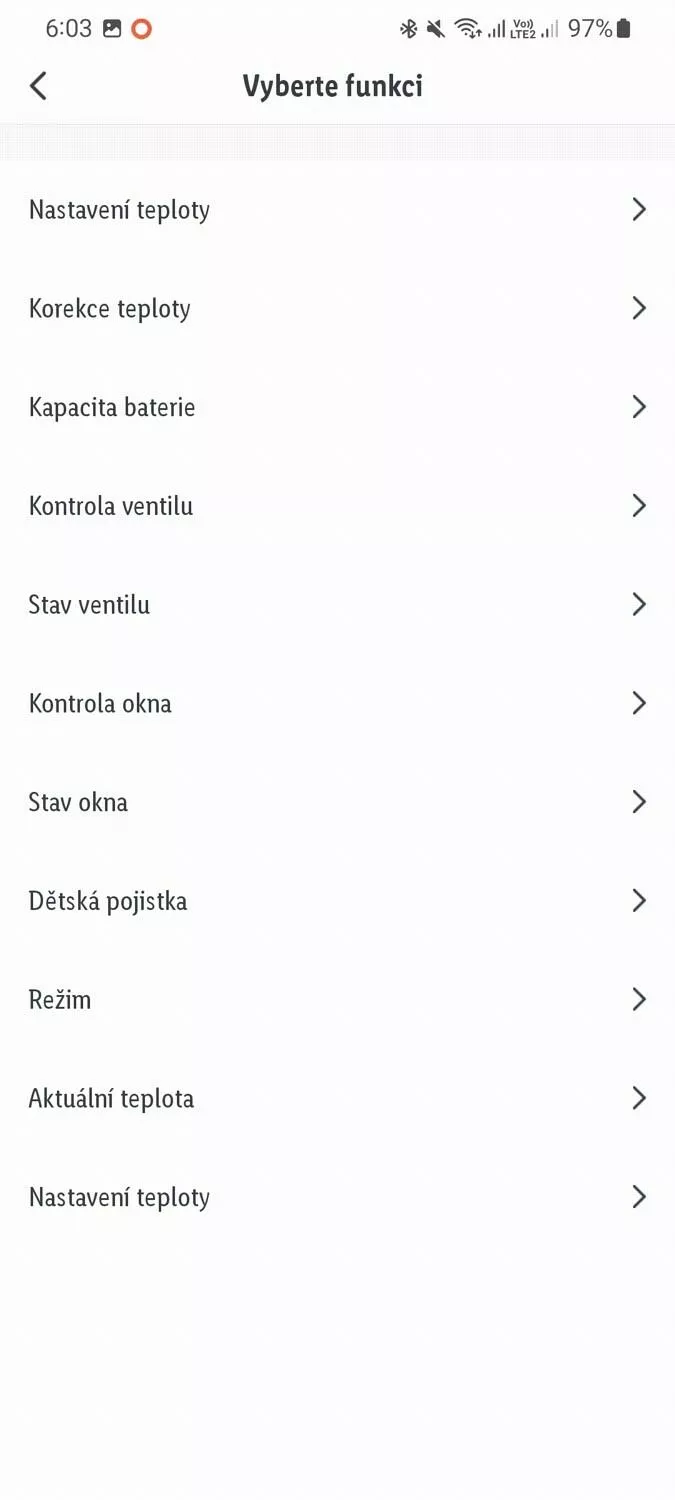Open Dětská pojistka
This screenshot has height=1500, width=675.
337,901
